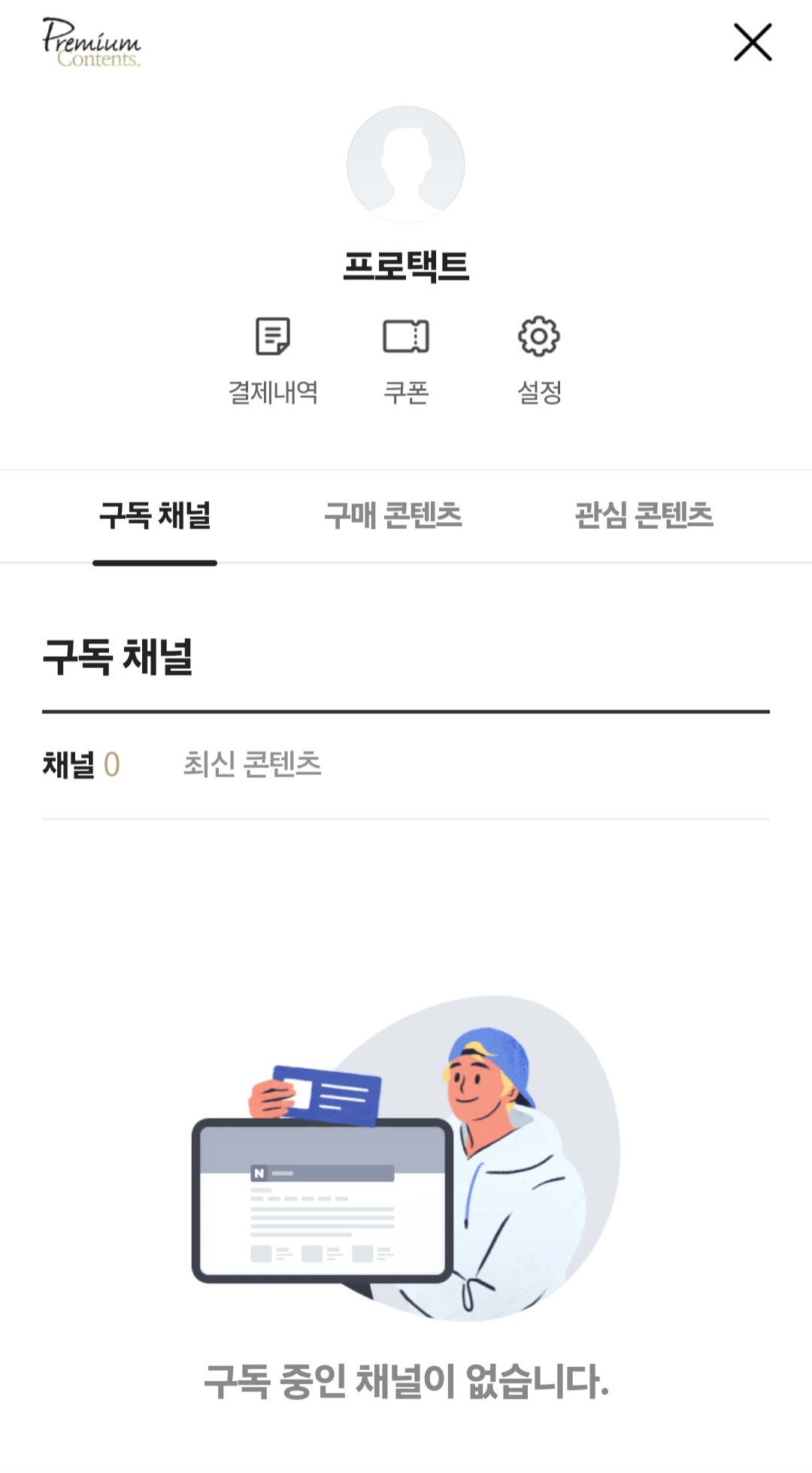Open the 쿠폰 coupons page
This screenshot has width=812, height=1473.
click(406, 360)
